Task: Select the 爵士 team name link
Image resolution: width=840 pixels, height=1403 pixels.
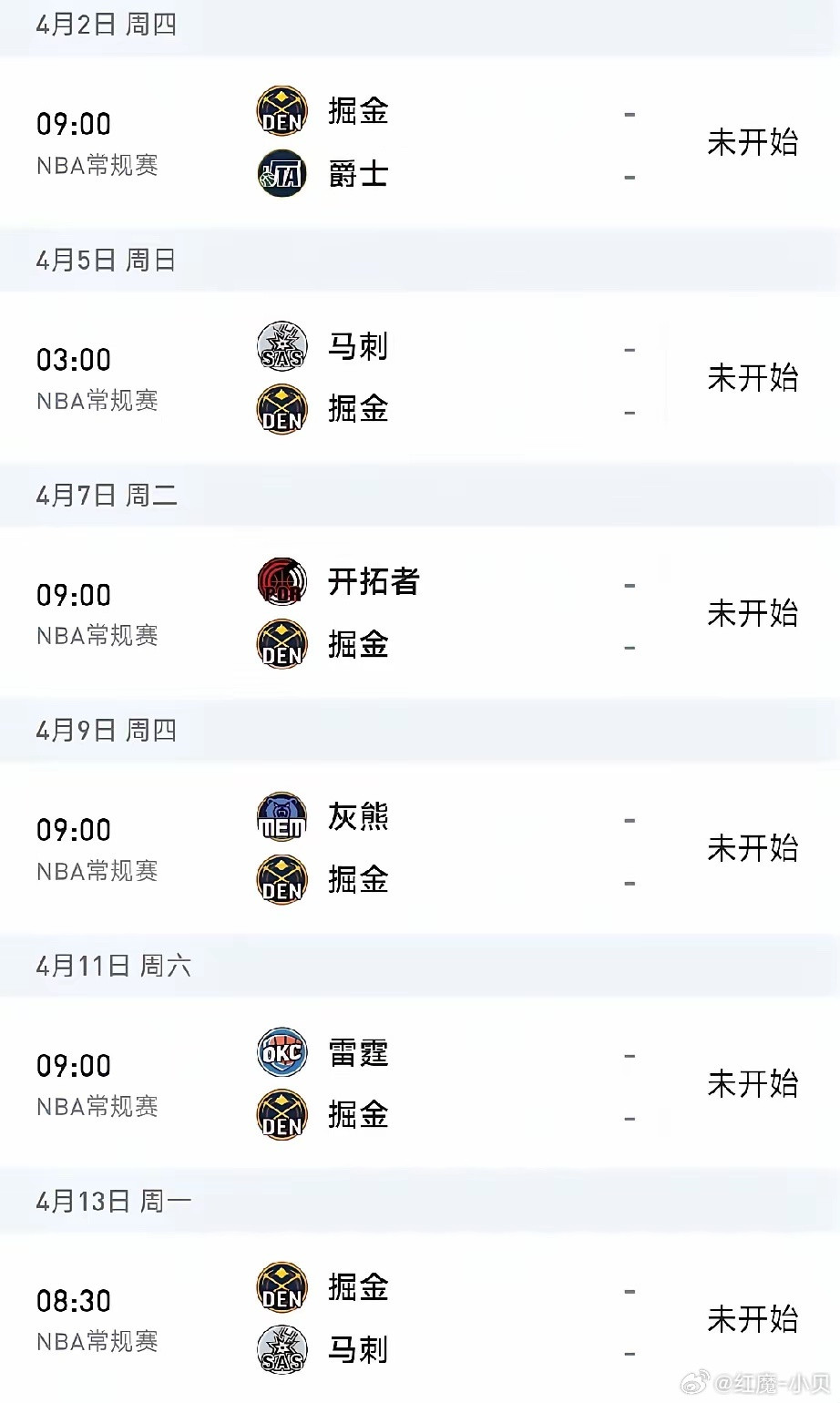Action: pos(357,173)
